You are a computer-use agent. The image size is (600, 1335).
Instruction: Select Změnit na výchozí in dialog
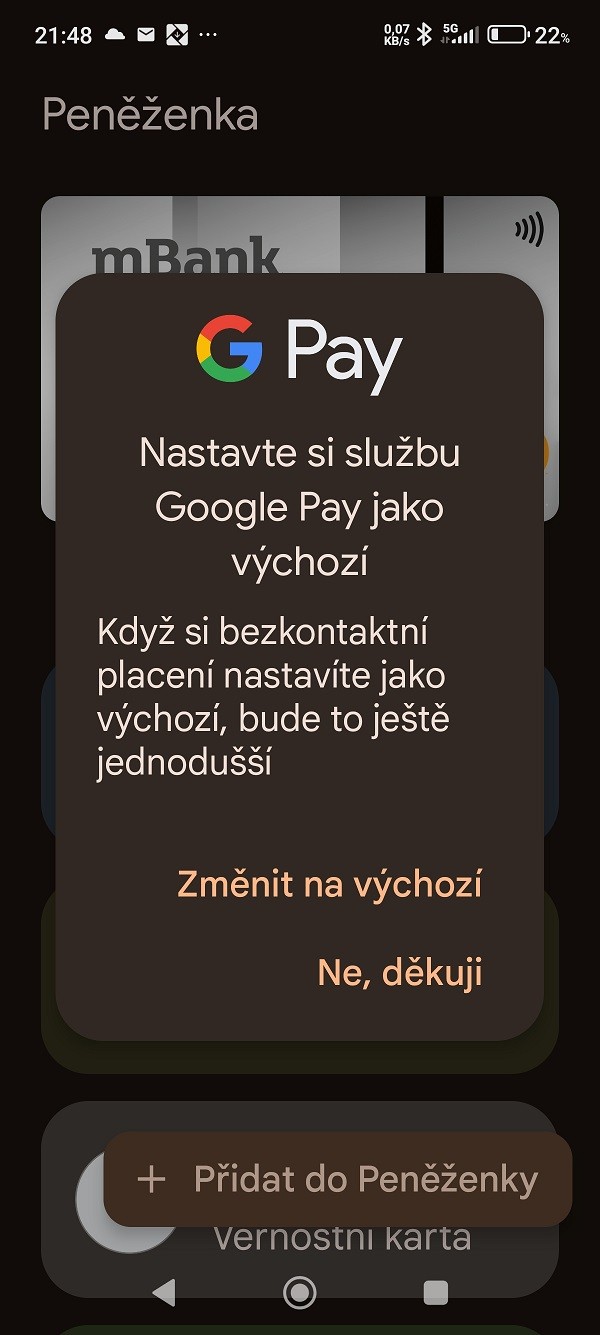(x=329, y=884)
